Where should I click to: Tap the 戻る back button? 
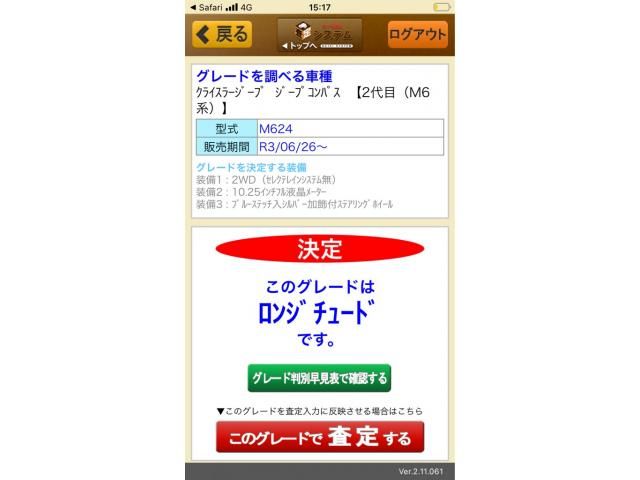coord(222,34)
